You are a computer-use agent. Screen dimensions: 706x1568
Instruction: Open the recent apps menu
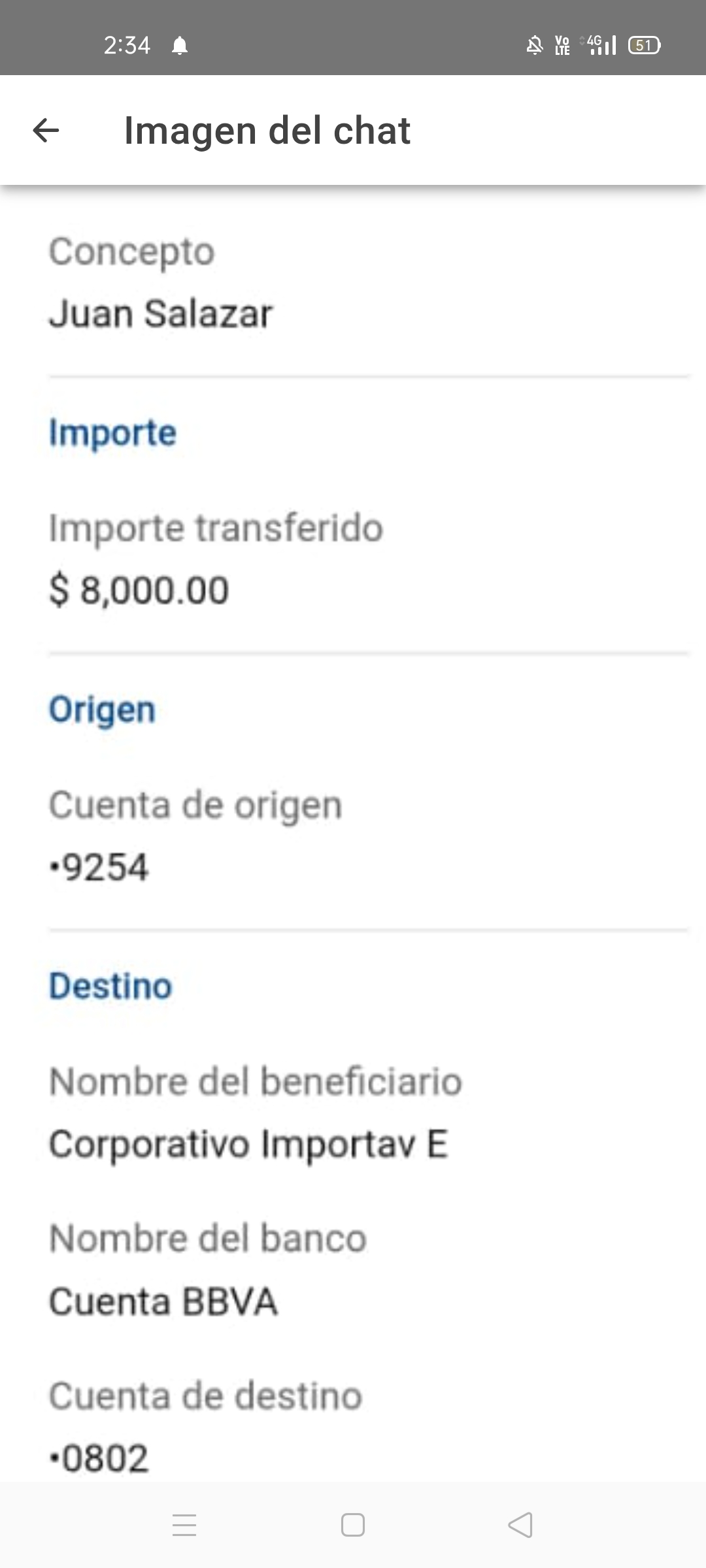184,1525
